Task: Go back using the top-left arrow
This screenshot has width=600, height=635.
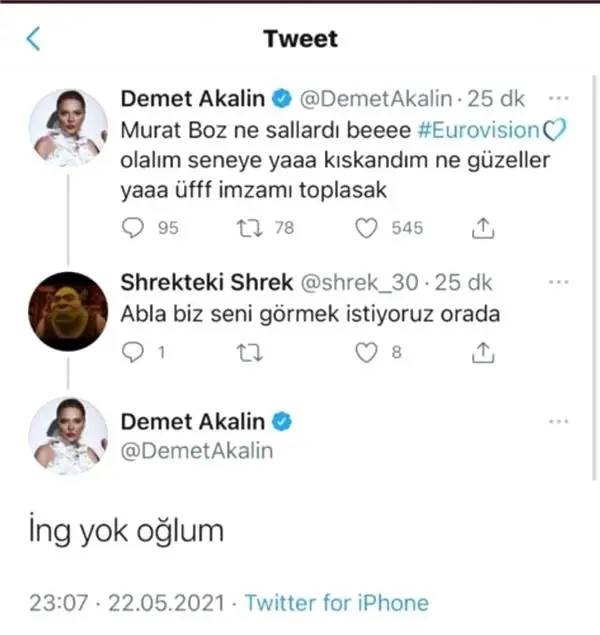Action: pos(34,40)
